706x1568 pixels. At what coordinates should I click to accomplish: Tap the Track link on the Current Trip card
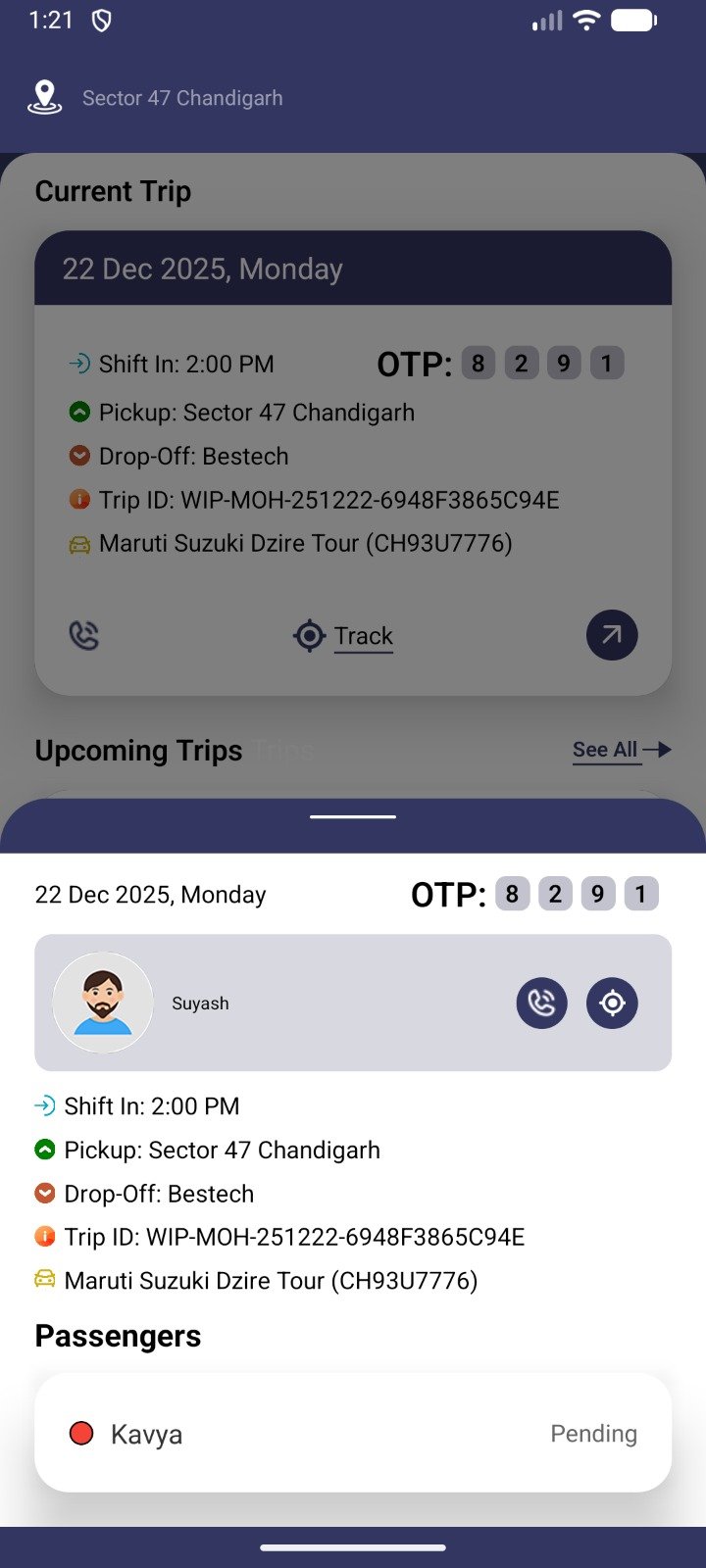click(x=362, y=636)
